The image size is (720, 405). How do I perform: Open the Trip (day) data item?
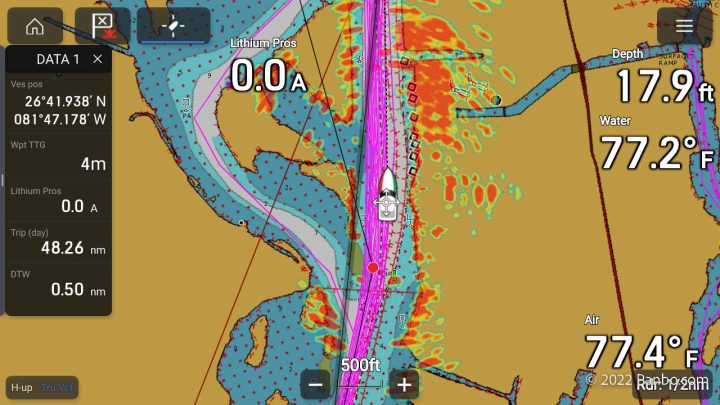(x=58, y=238)
